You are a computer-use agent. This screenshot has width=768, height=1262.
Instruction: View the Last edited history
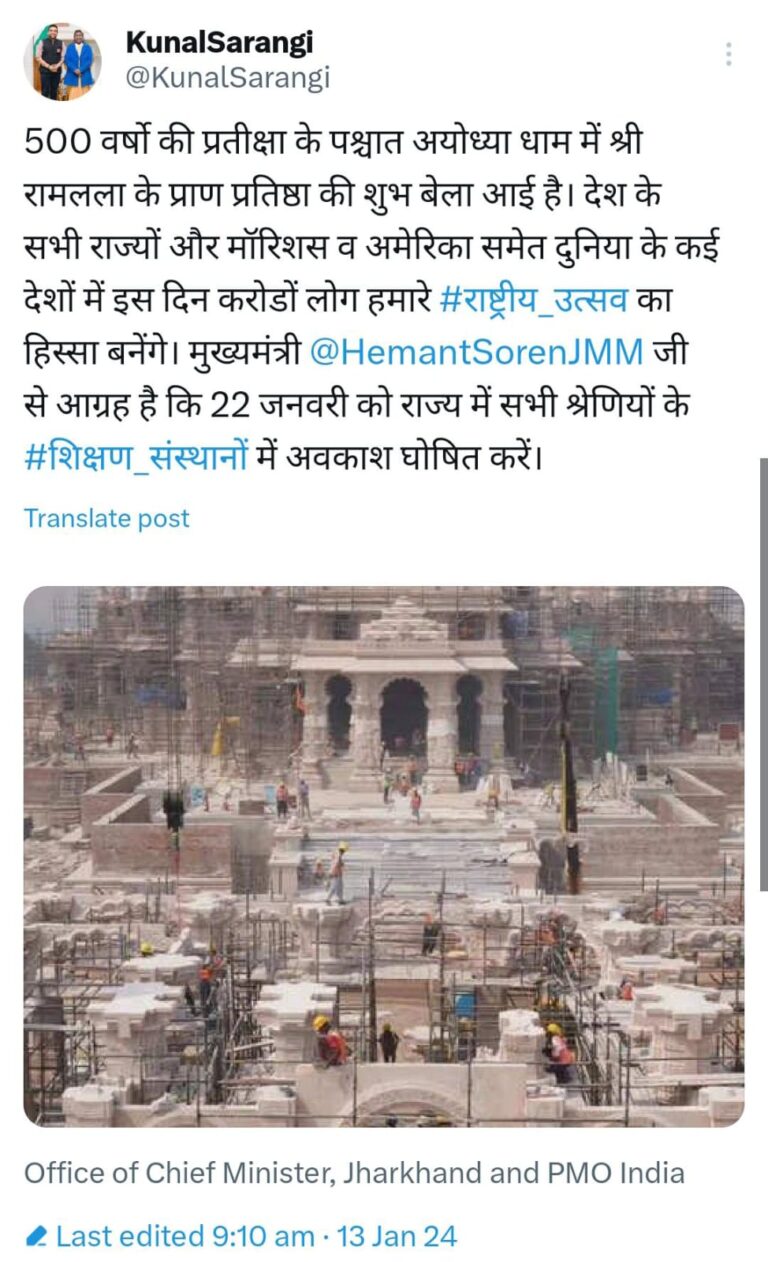coord(240,1236)
